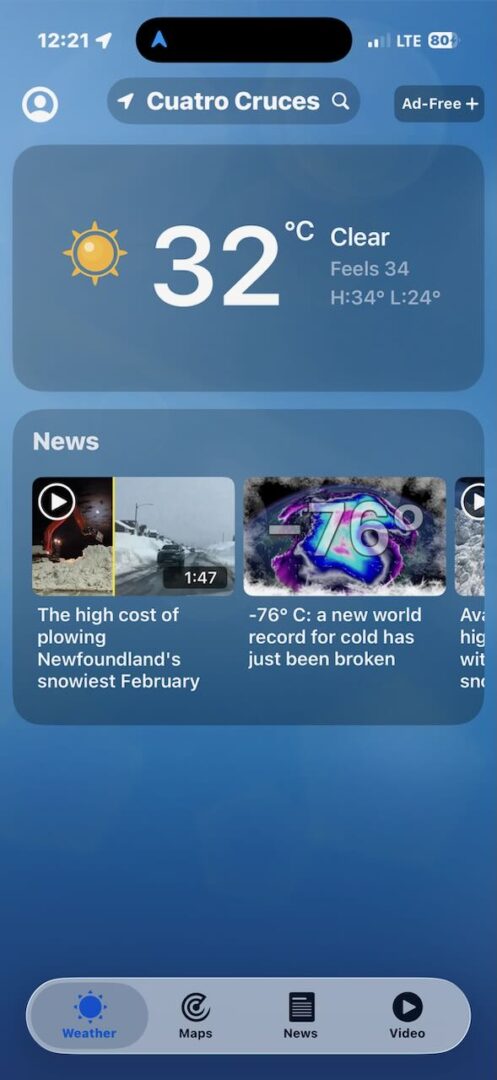Image resolution: width=497 pixels, height=1080 pixels.
Task: Play the Newfoundland snow plowing video
Action: (134, 536)
